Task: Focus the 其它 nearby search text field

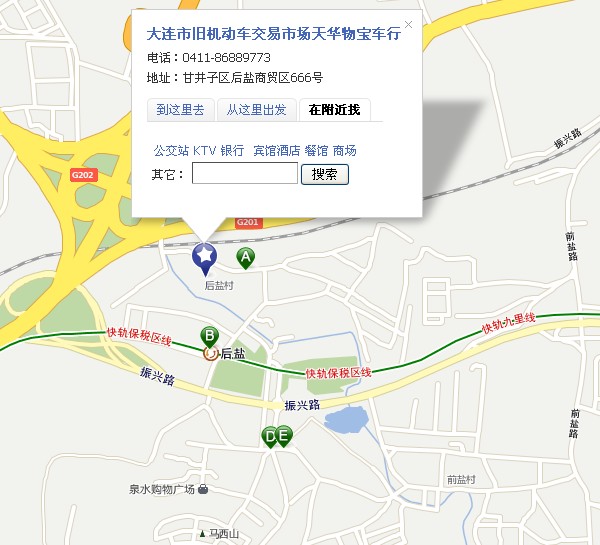Action: (244, 174)
